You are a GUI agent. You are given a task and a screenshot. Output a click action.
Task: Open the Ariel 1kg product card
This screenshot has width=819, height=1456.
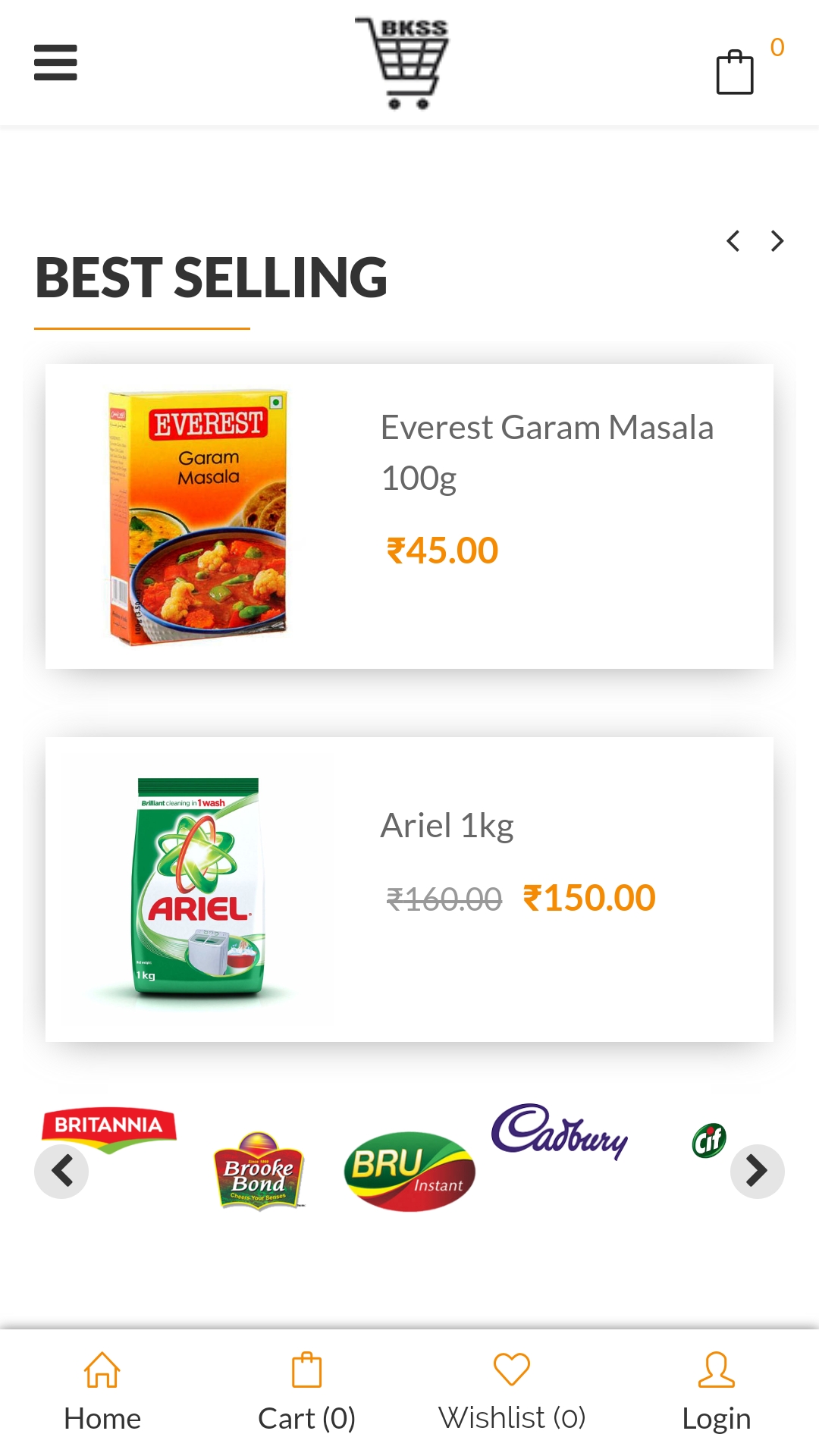[409, 890]
